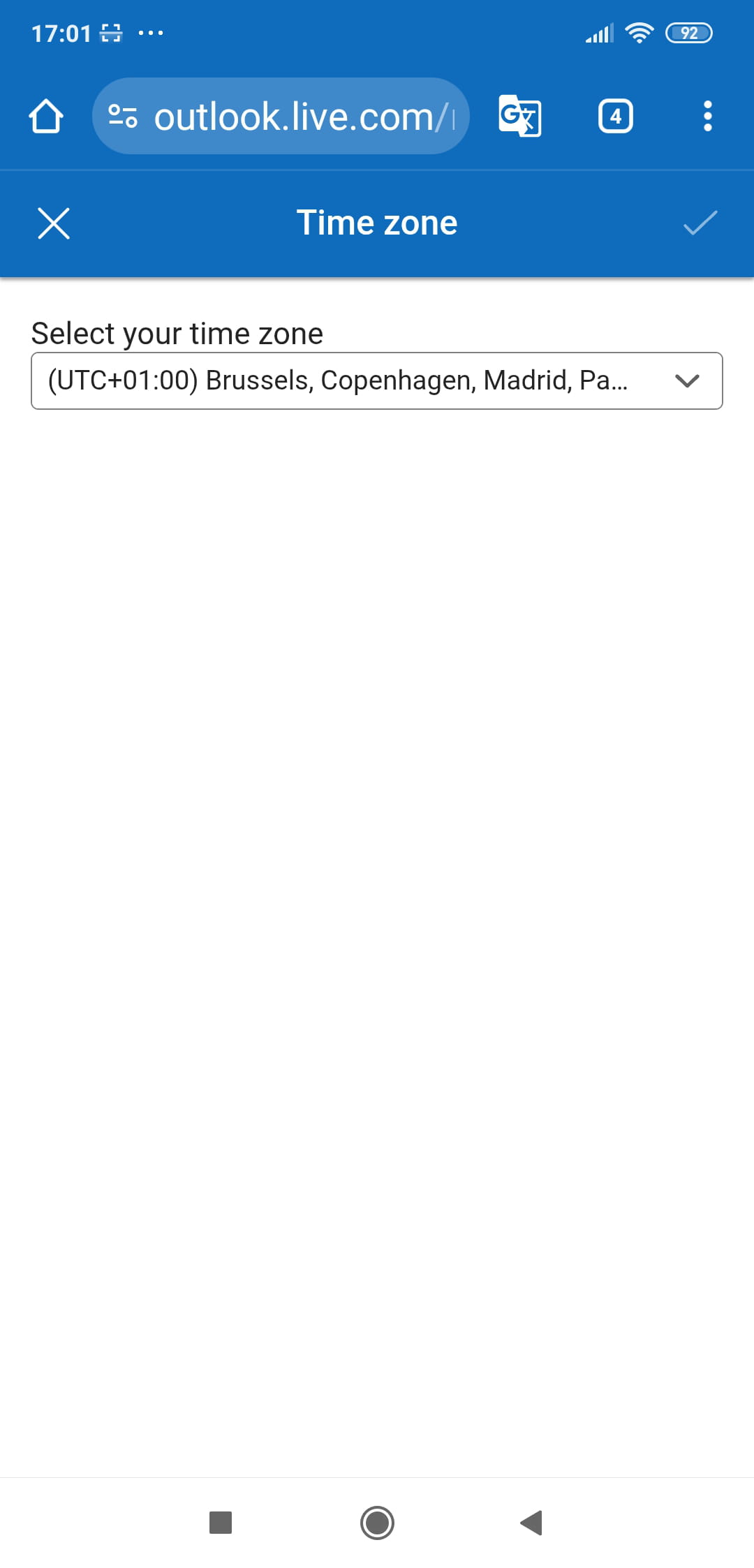Viewport: 754px width, 1568px height.
Task: Open recent apps from navigation bar
Action: coord(221,1523)
